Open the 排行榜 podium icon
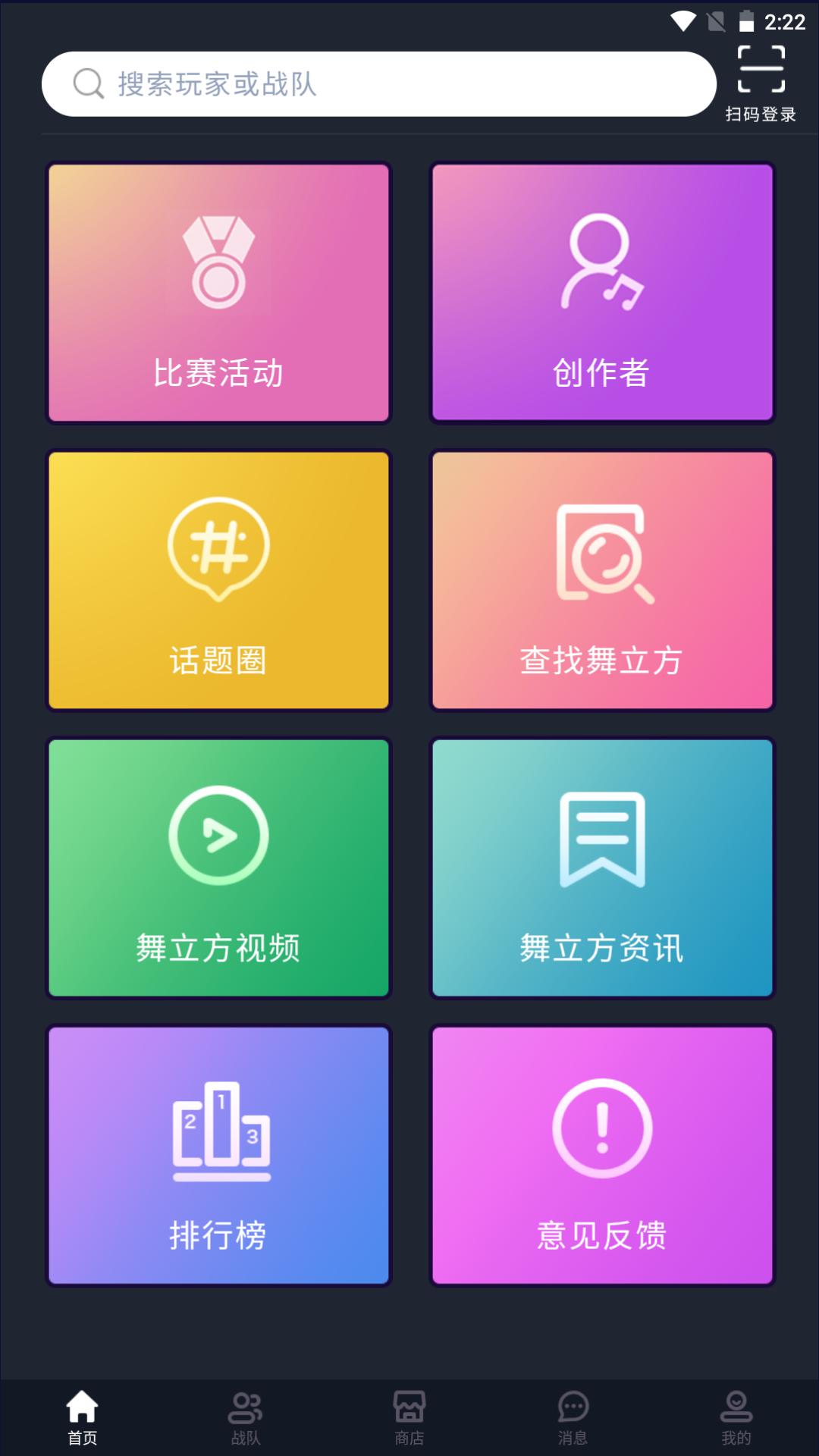The image size is (819, 1456). pos(218,1130)
